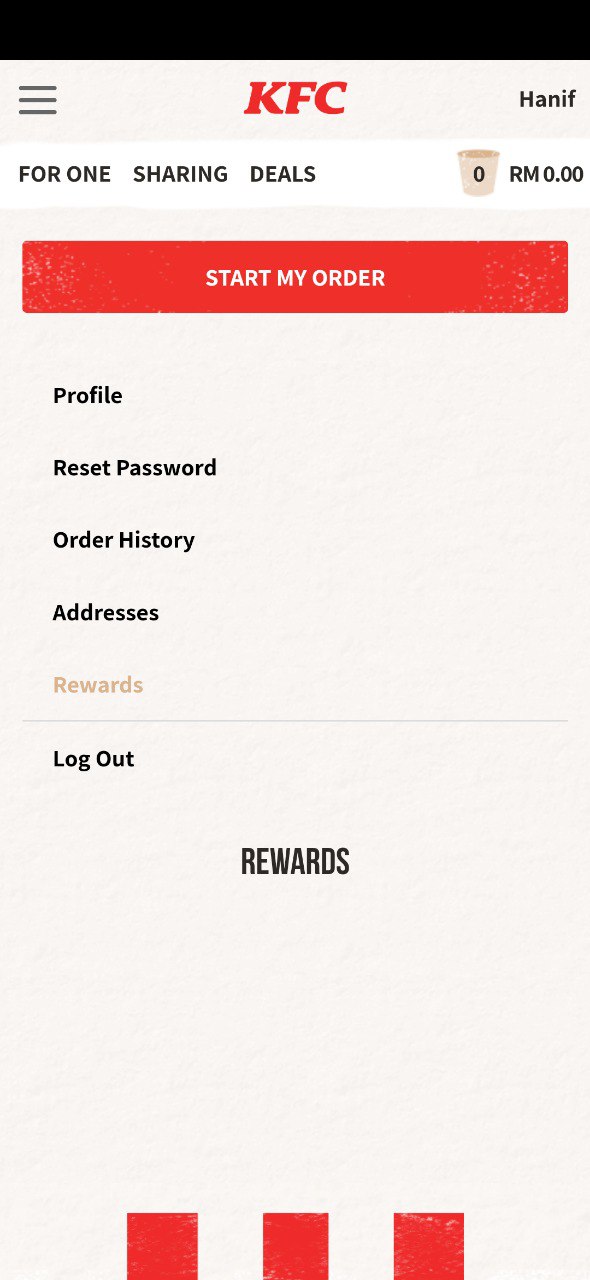Open the Hanif account menu

coord(547,99)
